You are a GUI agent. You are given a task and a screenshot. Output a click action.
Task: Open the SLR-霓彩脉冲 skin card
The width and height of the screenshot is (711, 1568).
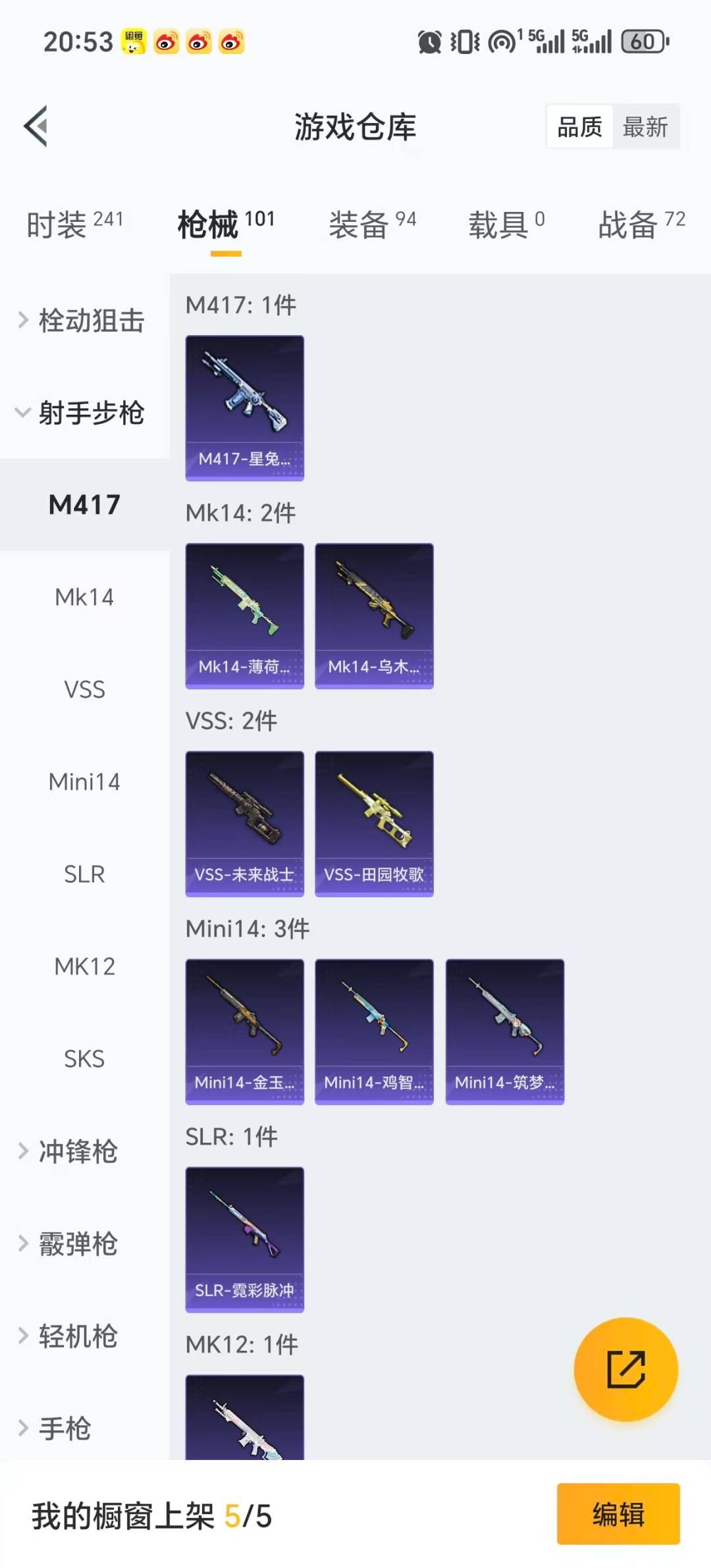click(244, 1240)
